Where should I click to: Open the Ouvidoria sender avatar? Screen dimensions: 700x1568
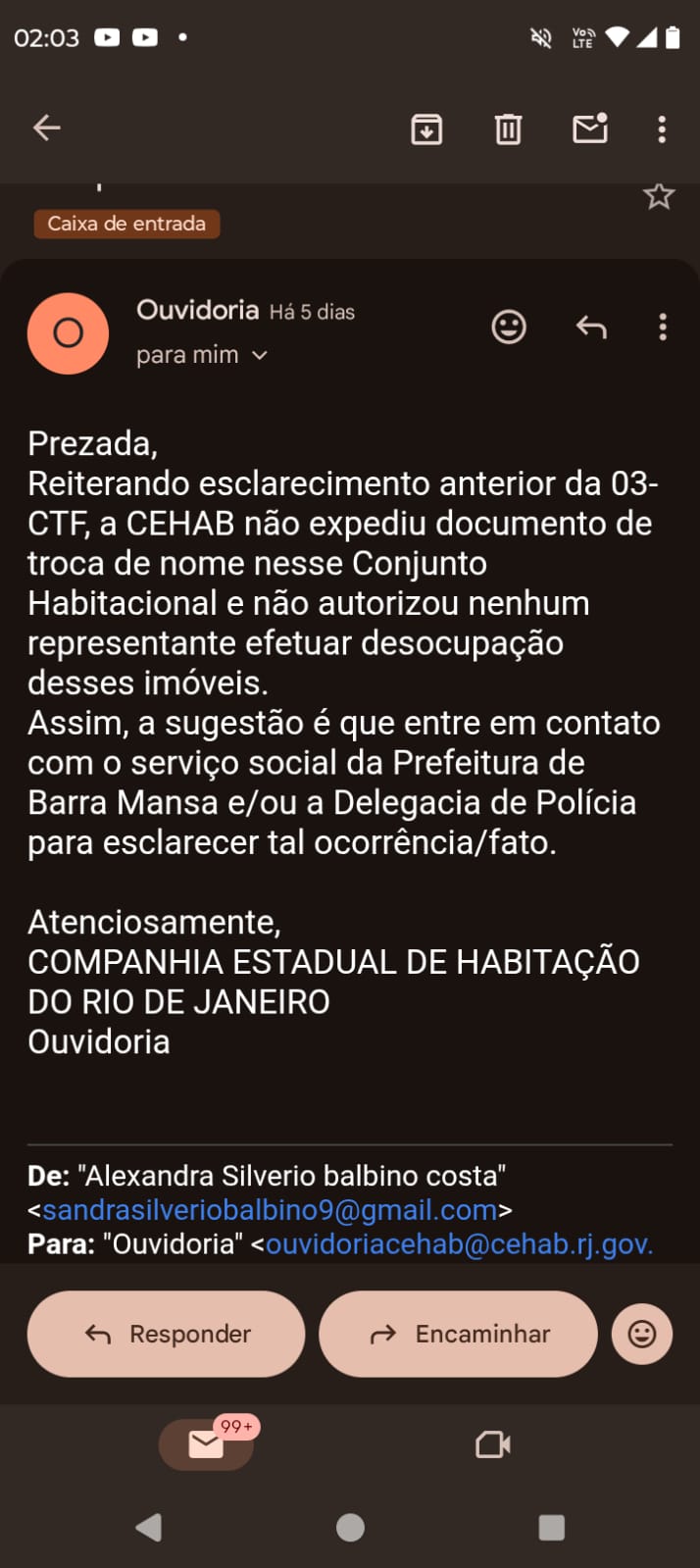68,333
